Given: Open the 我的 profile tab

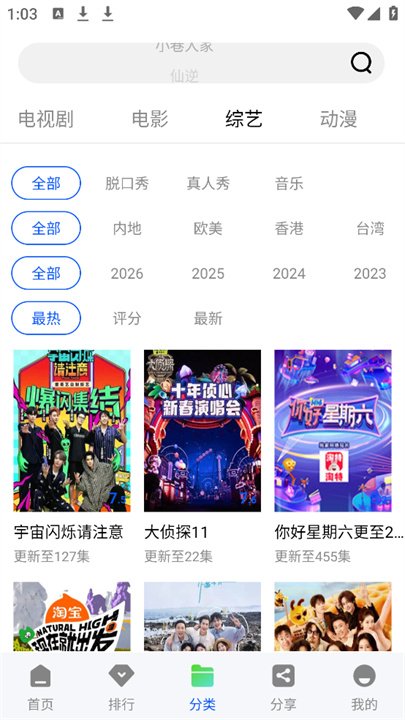Looking at the screenshot, I should point(365,687).
